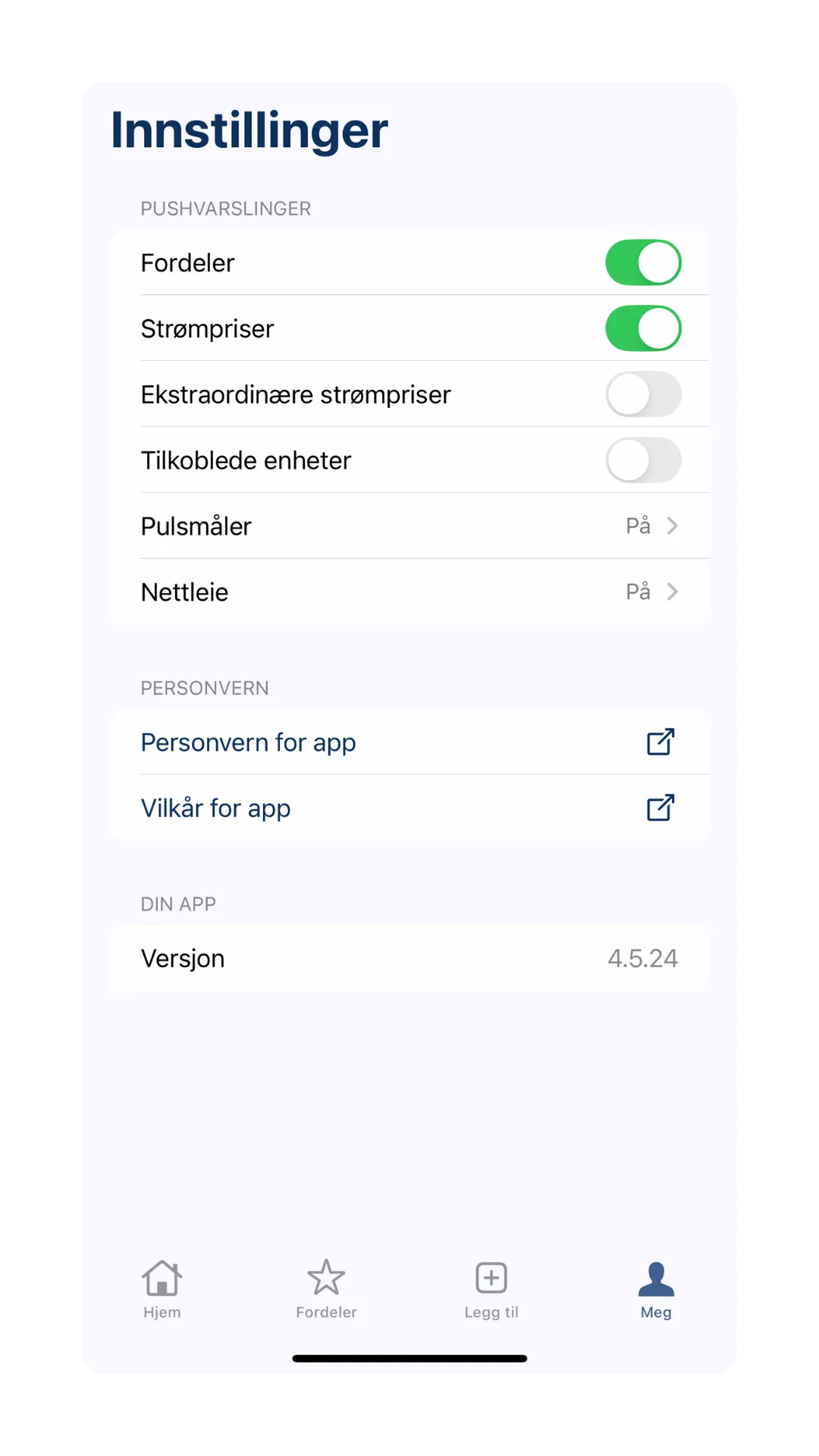
Task: Switch to the Fordeler tab
Action: point(326,1289)
